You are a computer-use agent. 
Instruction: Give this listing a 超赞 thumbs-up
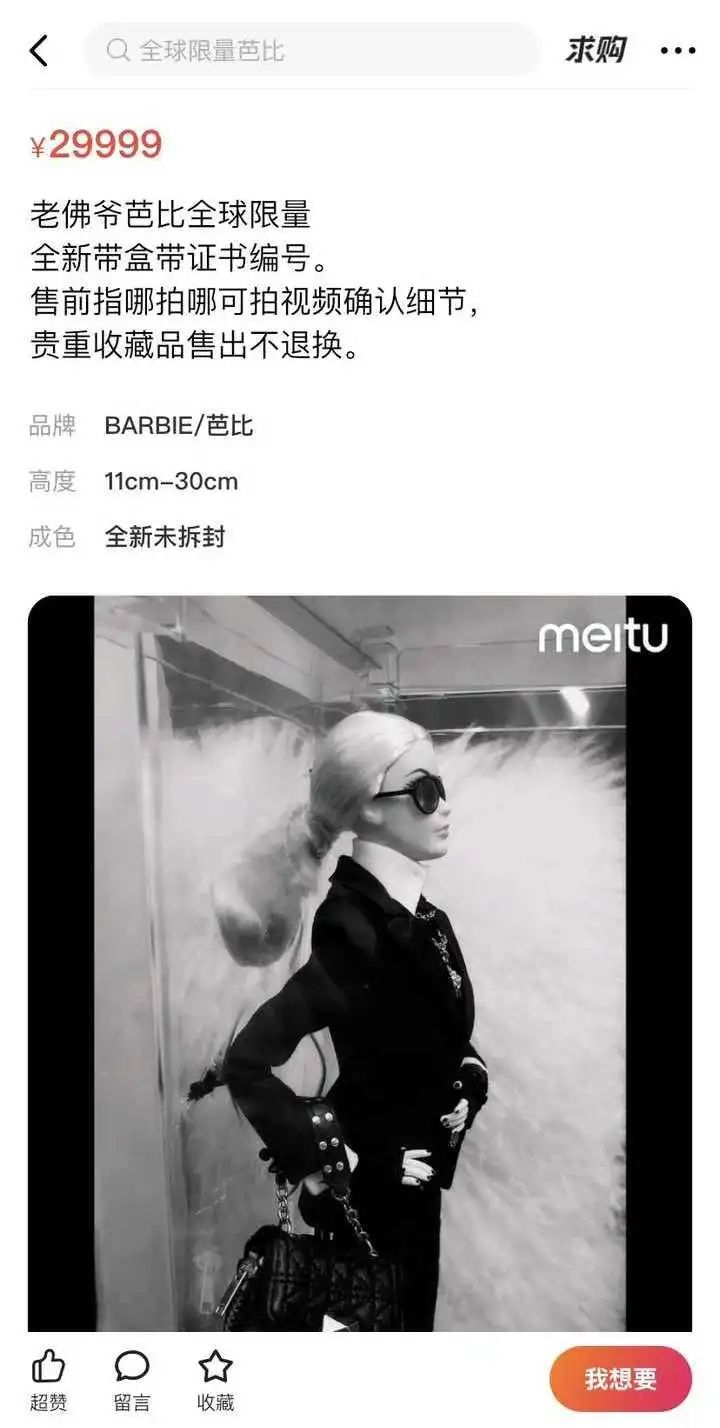click(x=47, y=1380)
